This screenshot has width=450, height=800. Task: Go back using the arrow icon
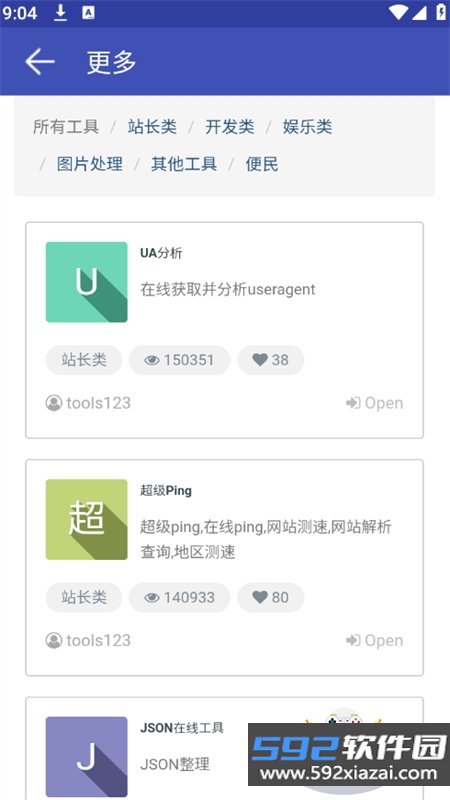click(x=40, y=62)
